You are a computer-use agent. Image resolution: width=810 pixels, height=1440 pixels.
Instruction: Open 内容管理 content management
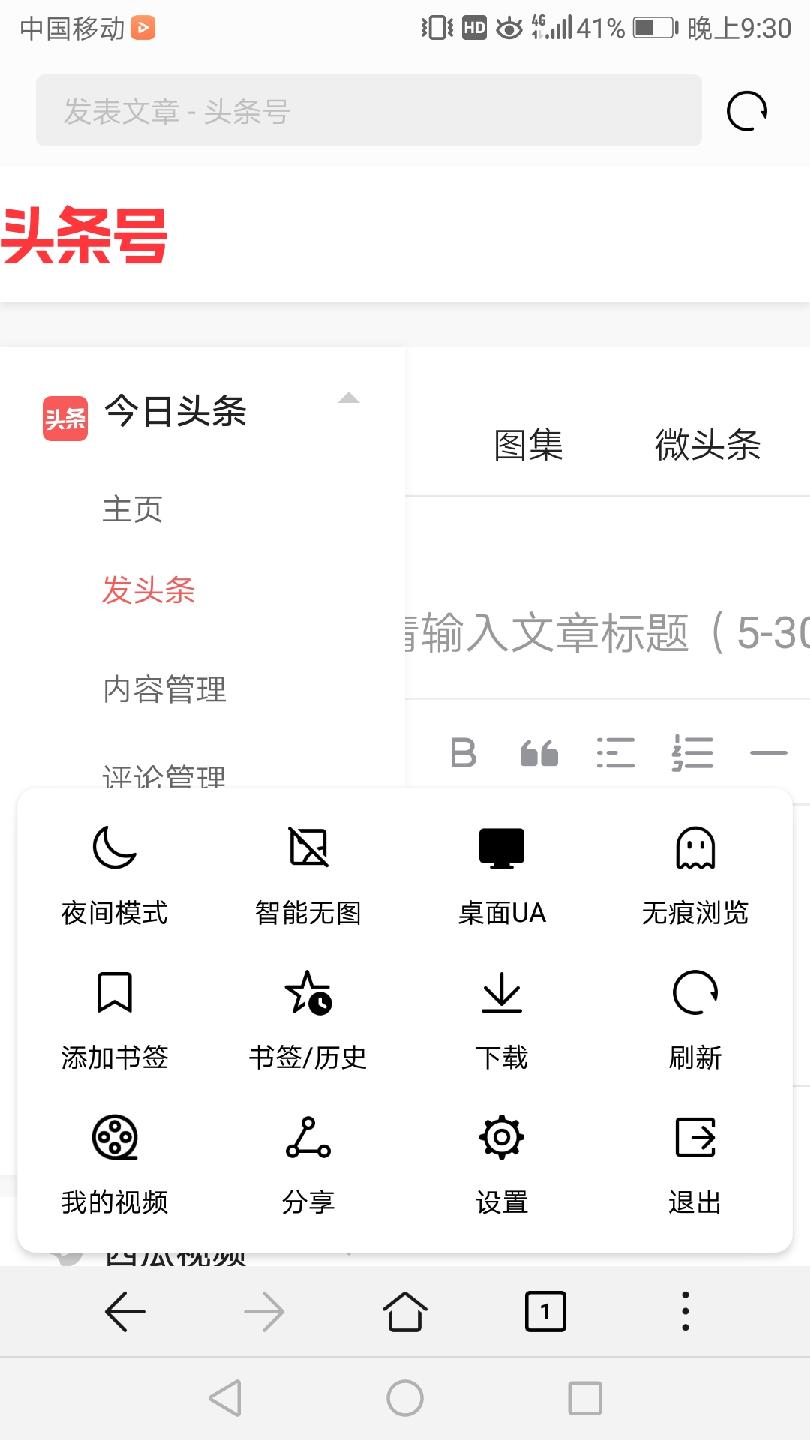(163, 690)
